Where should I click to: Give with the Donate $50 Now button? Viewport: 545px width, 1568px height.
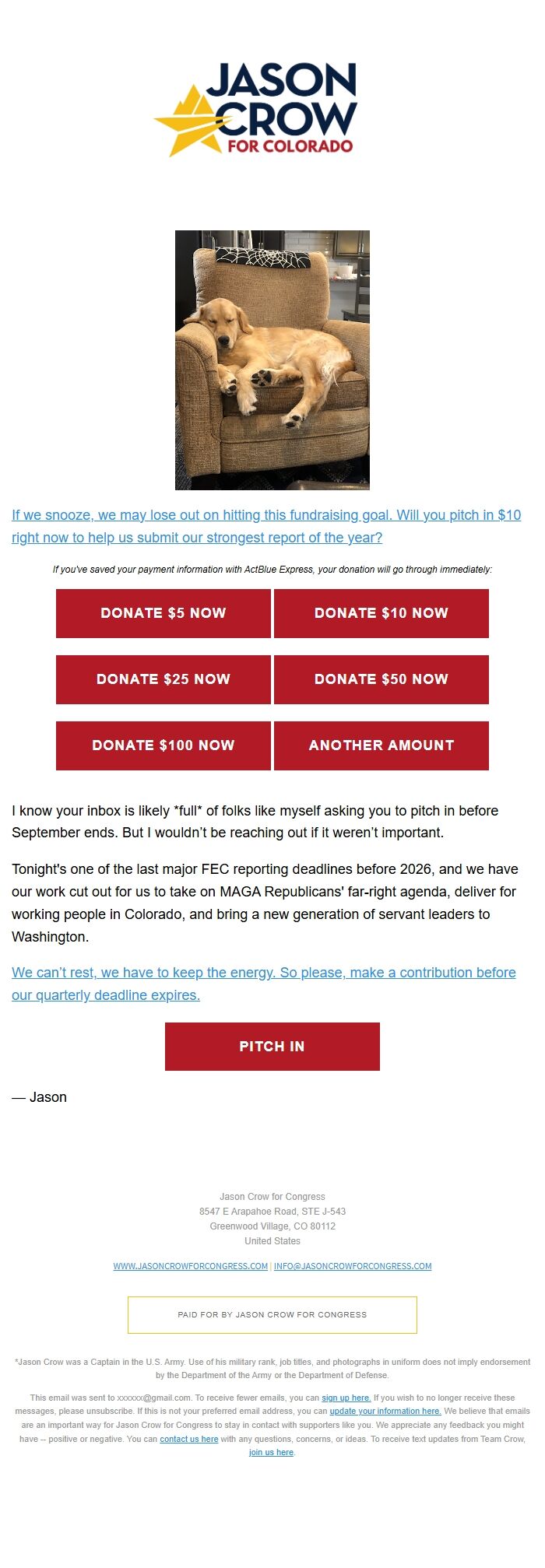381,679
